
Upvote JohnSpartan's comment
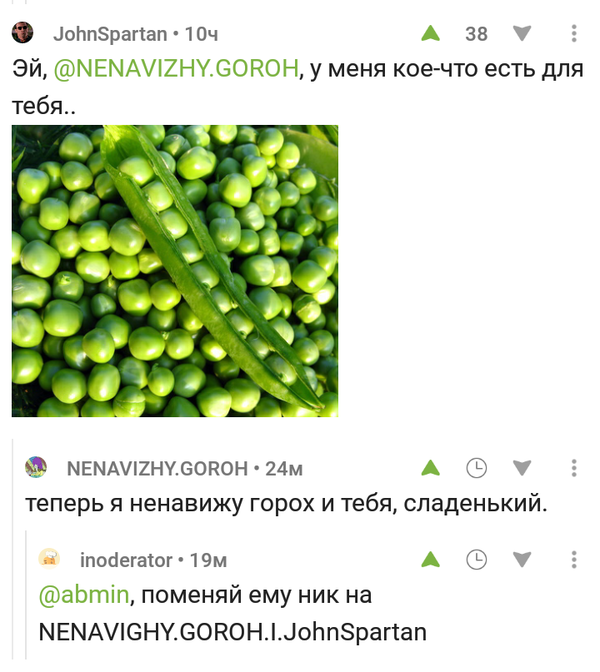point(431,34)
